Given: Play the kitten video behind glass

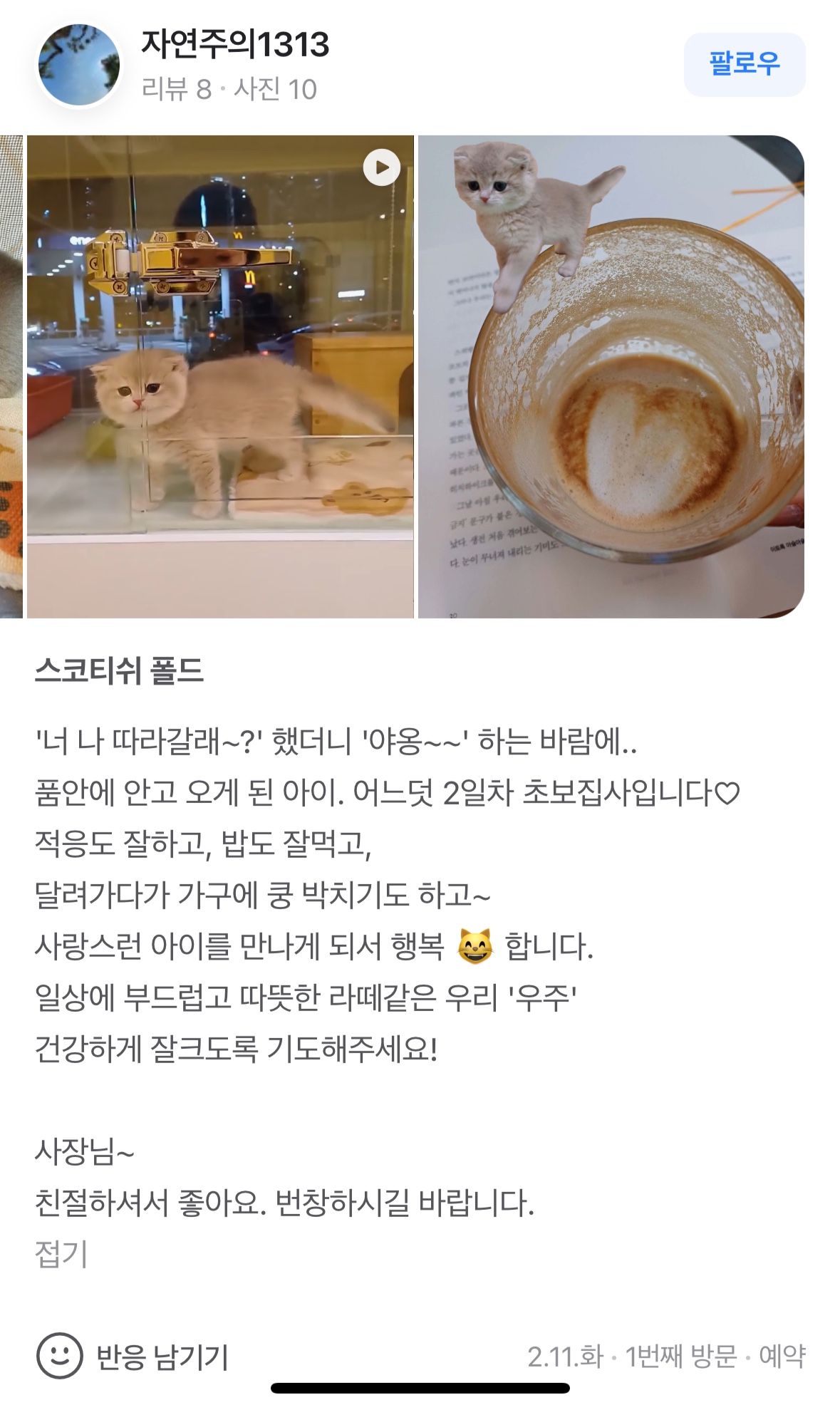Looking at the screenshot, I should pyautogui.click(x=382, y=168).
